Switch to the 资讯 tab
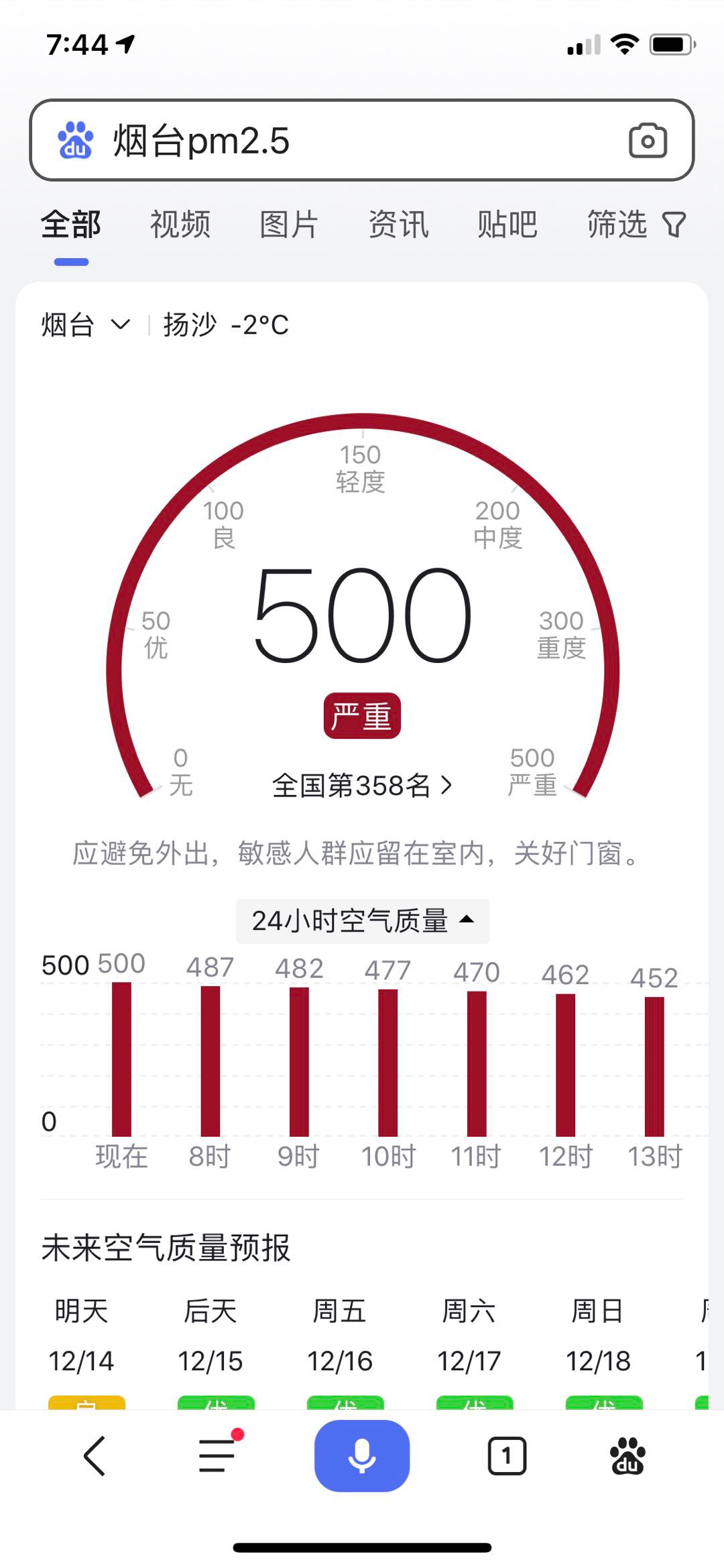724x1568 pixels. point(399,224)
